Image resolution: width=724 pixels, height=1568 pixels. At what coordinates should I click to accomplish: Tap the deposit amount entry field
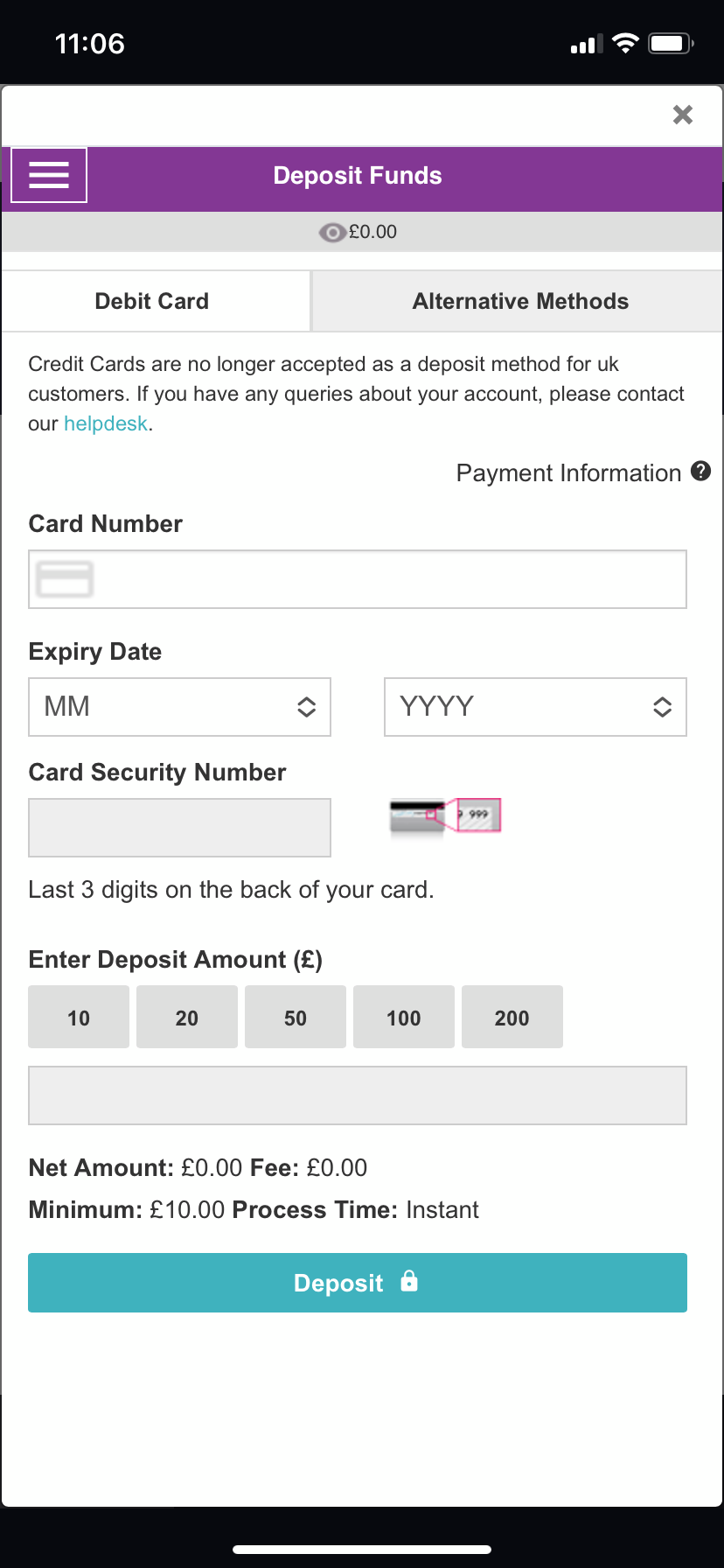[358, 1095]
